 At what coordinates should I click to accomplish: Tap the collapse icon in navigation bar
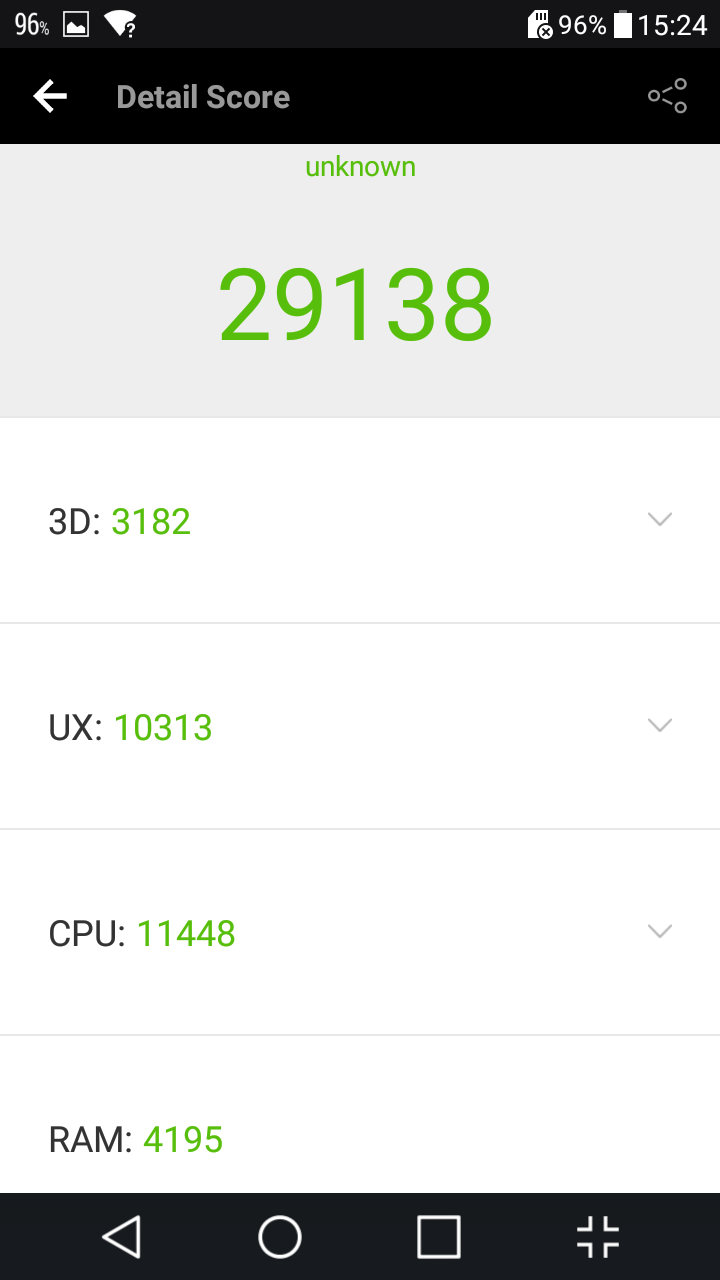coord(598,1237)
